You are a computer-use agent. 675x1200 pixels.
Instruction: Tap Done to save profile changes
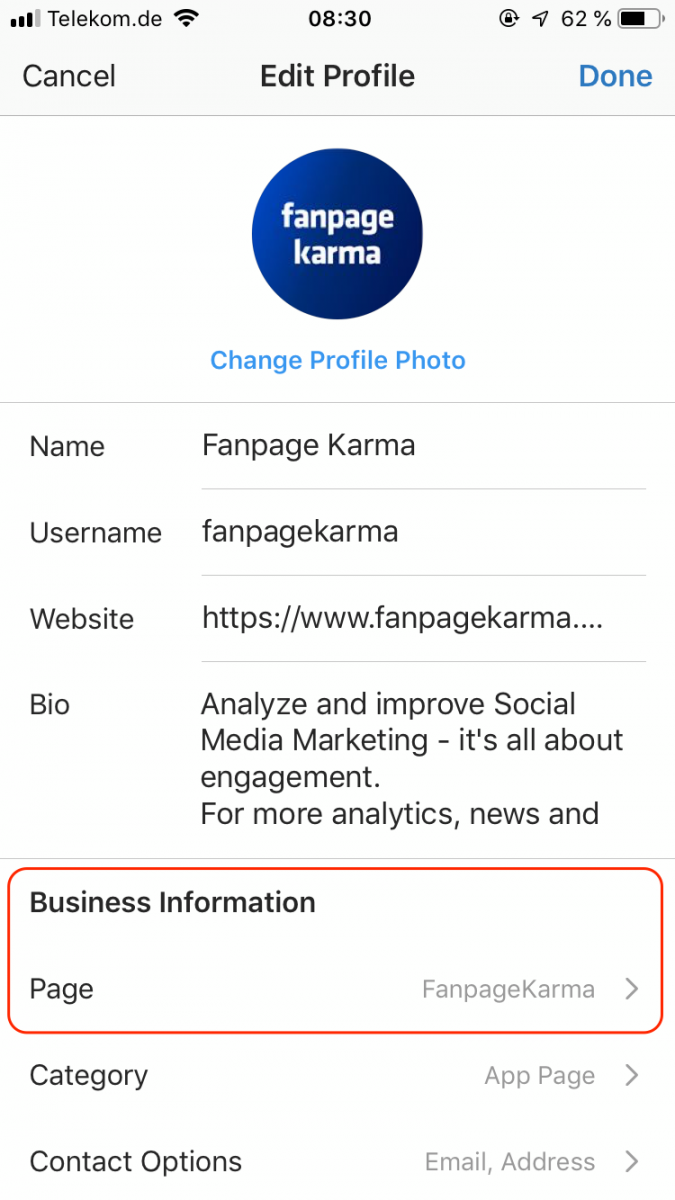coord(614,76)
